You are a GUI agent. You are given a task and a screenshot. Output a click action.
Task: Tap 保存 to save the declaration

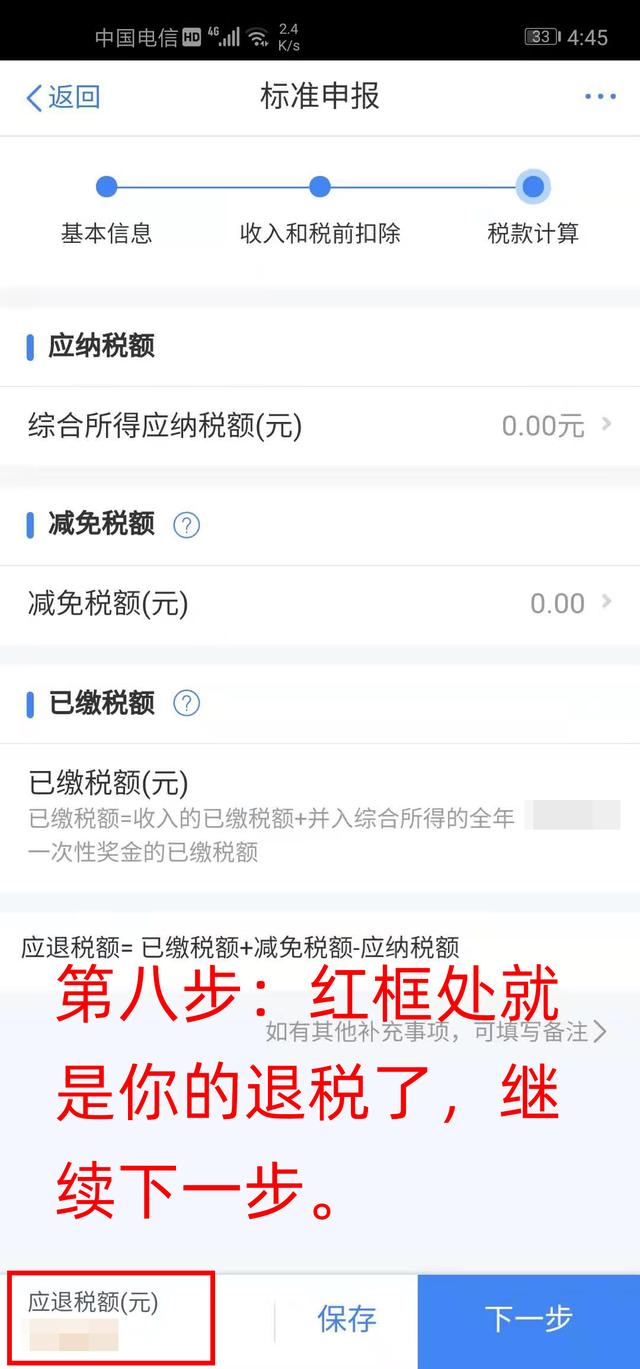coord(347,1319)
